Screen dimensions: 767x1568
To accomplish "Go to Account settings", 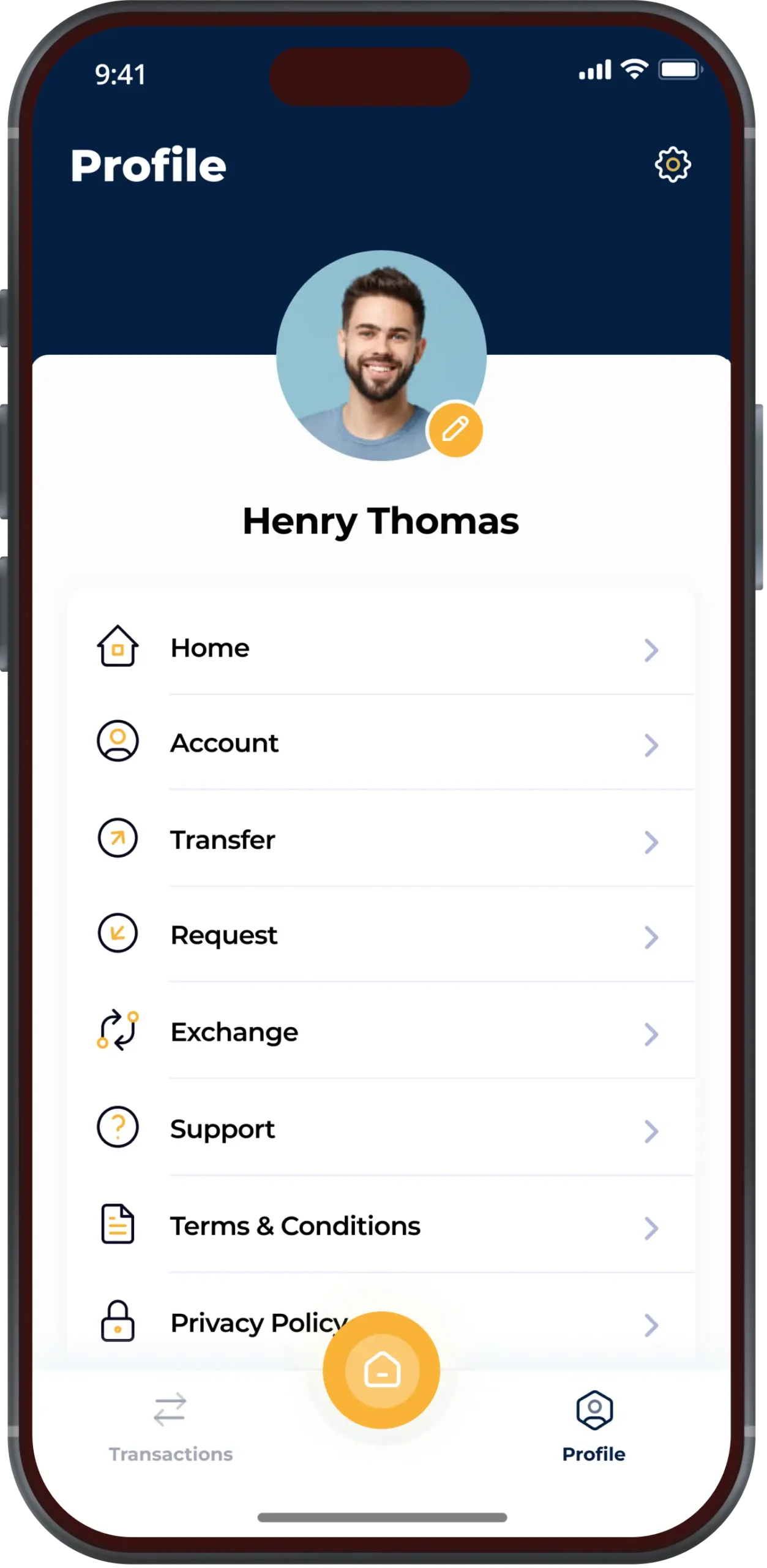I will tap(380, 744).
